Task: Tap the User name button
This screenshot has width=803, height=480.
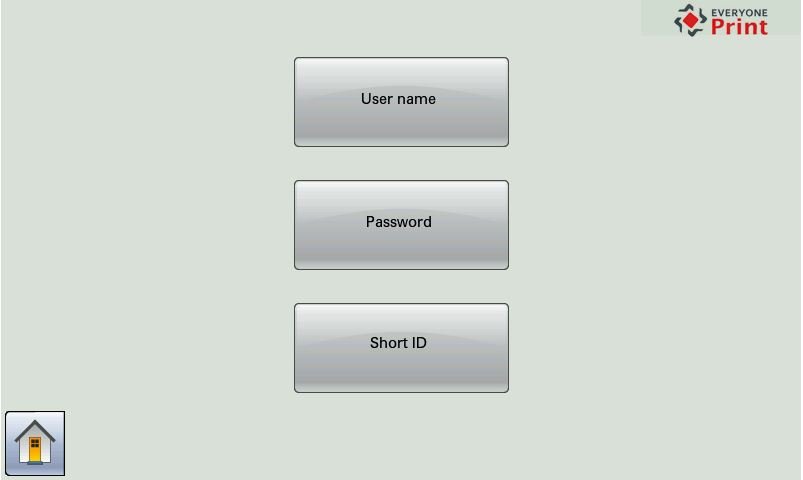Action: (x=401, y=102)
